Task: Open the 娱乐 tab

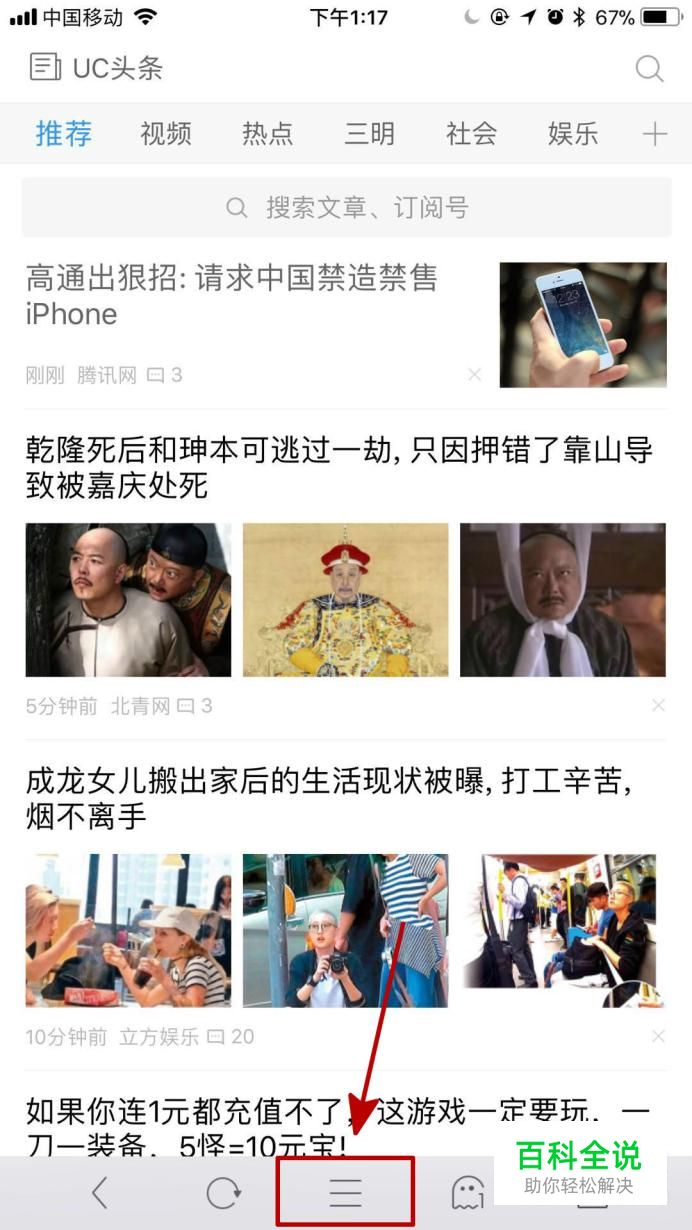Action: [573, 134]
